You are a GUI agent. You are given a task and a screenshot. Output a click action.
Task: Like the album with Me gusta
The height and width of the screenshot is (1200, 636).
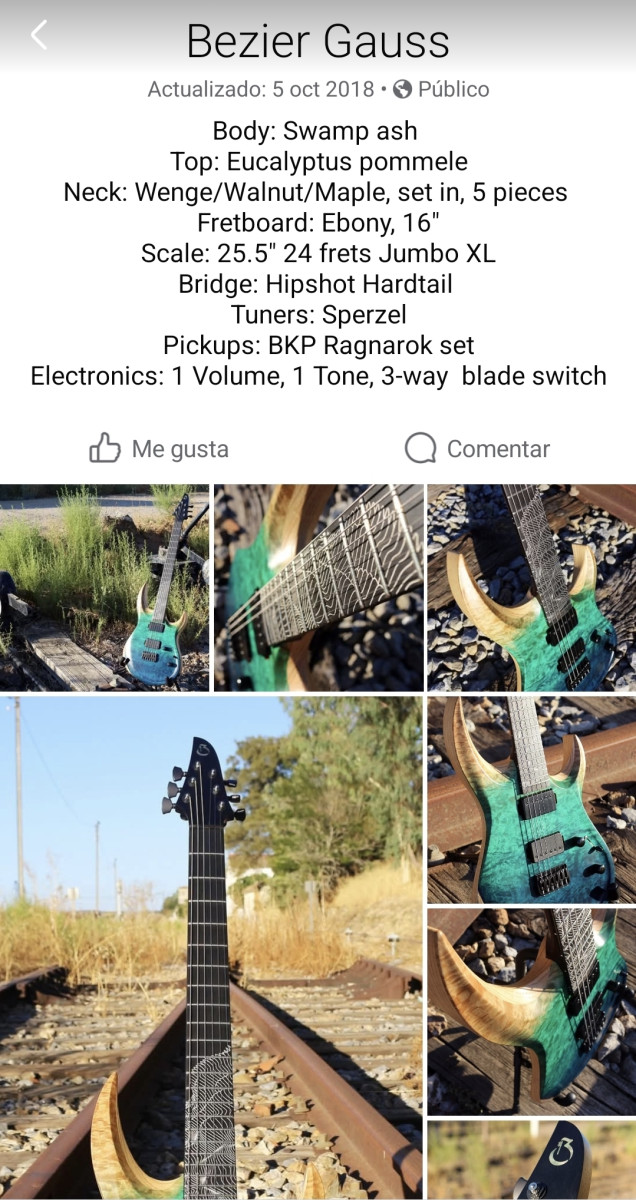160,449
